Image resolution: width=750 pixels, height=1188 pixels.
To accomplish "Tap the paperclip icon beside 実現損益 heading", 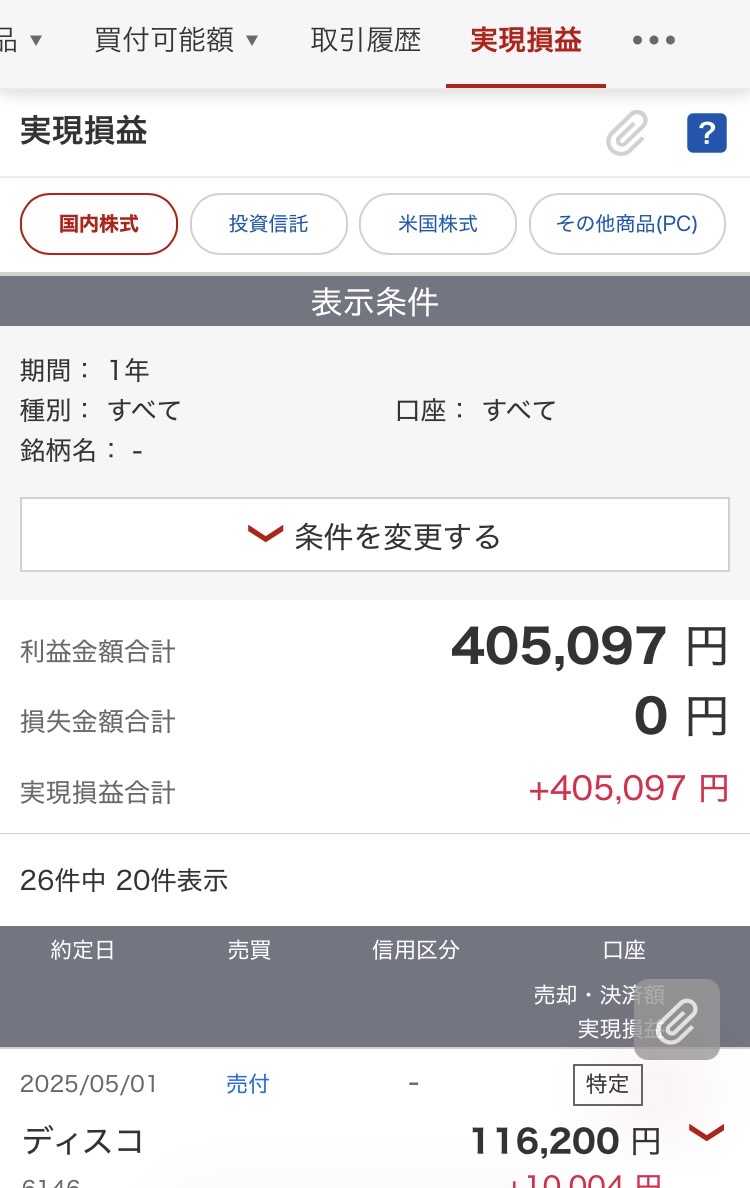I will 627,133.
